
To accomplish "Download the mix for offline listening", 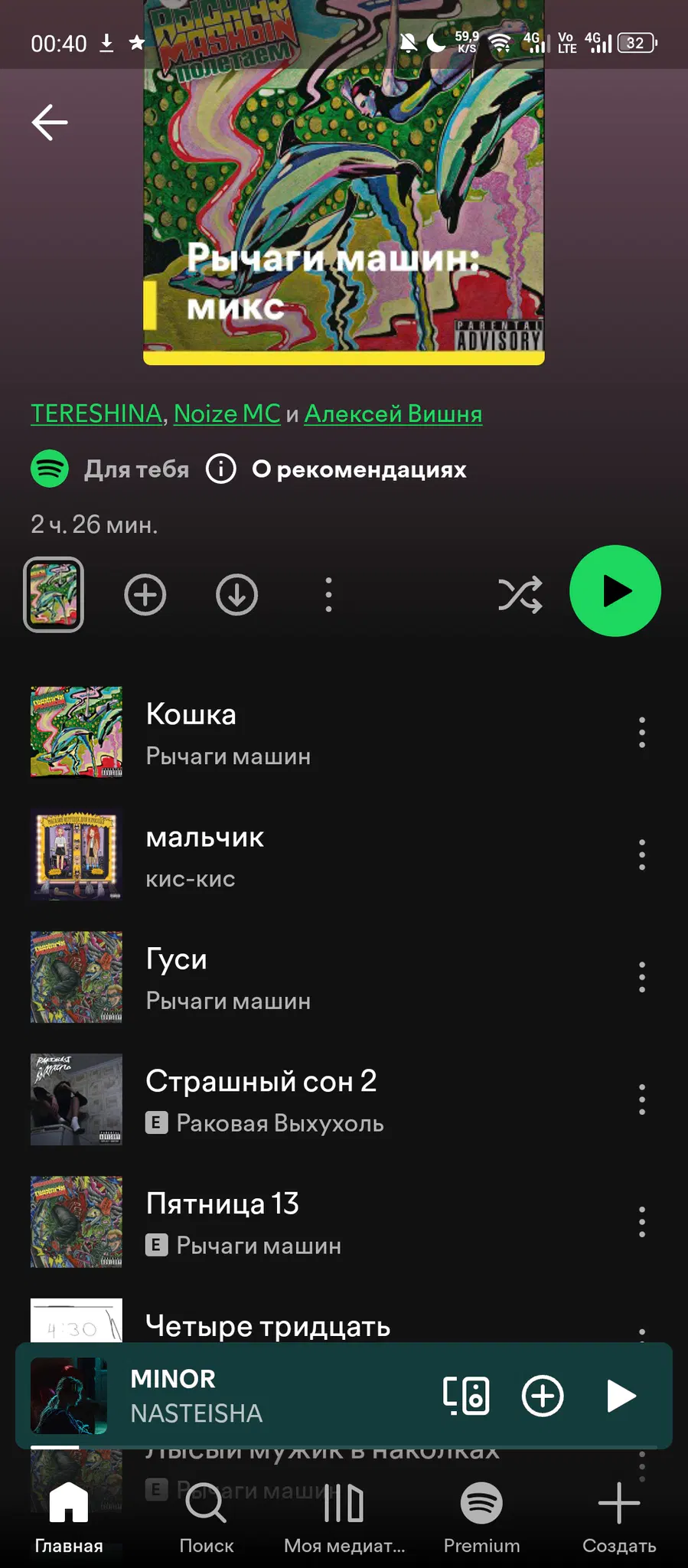I will click(x=236, y=595).
